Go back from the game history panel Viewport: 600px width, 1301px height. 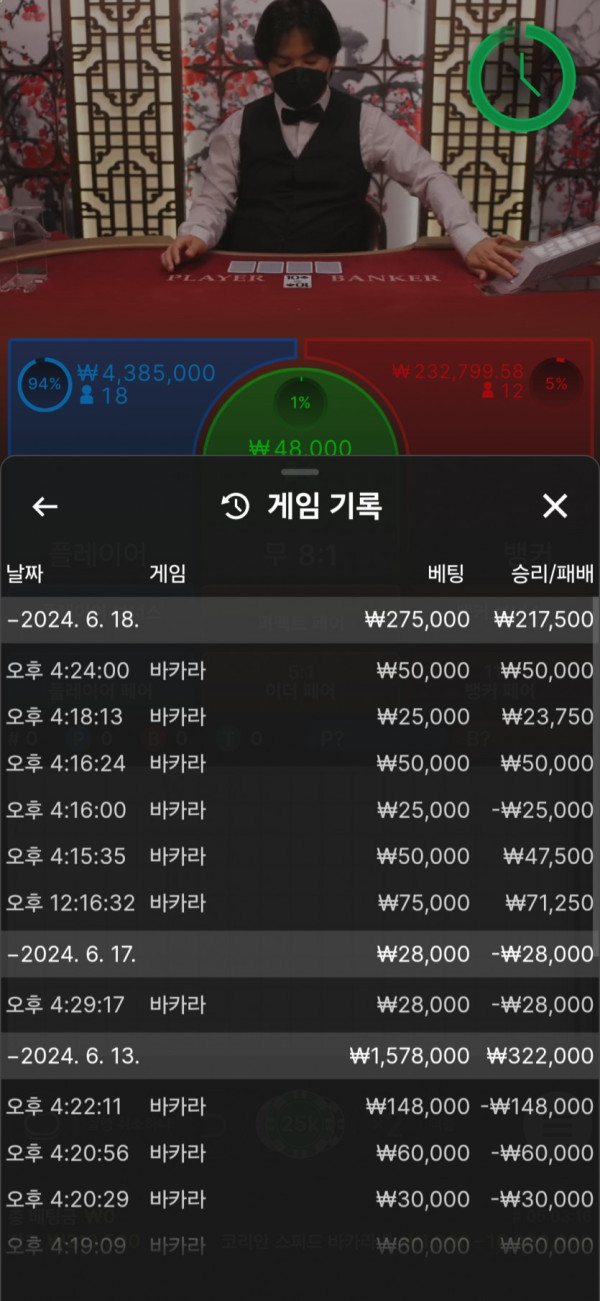(45, 507)
